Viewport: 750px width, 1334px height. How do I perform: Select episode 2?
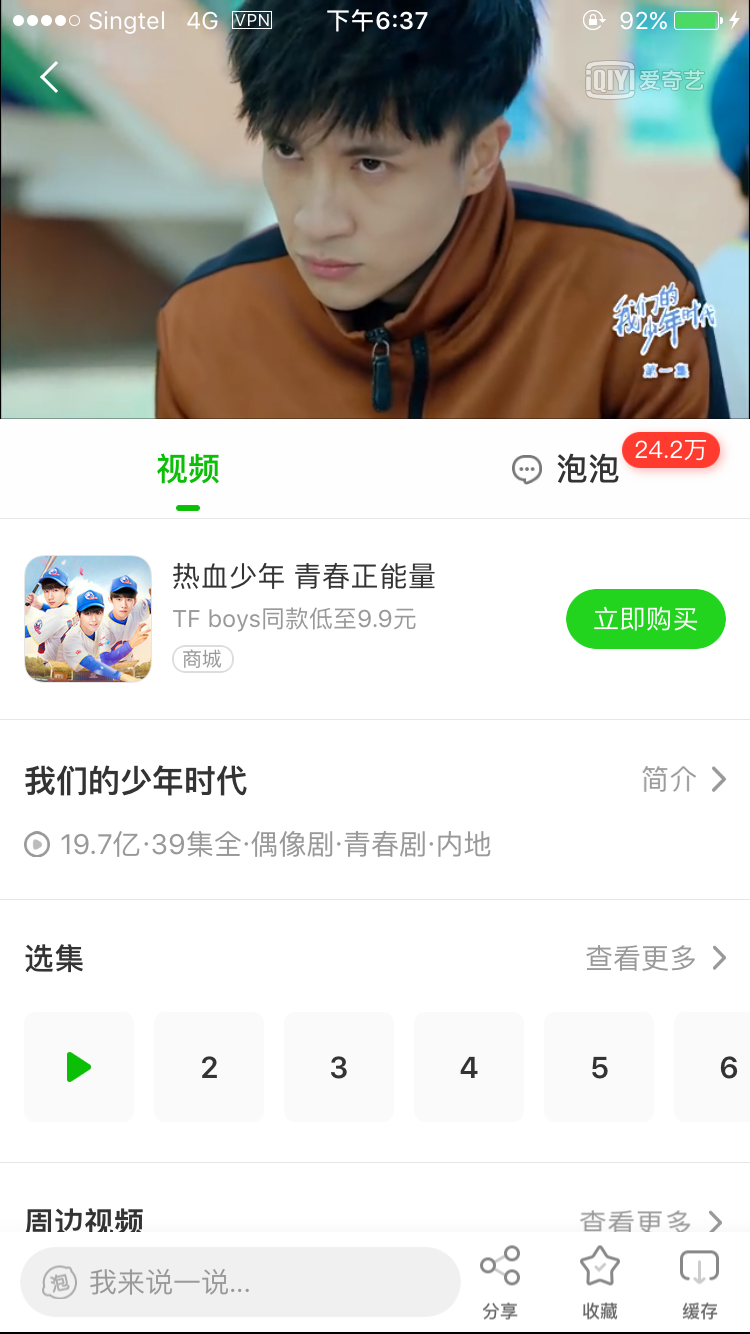pos(209,1067)
